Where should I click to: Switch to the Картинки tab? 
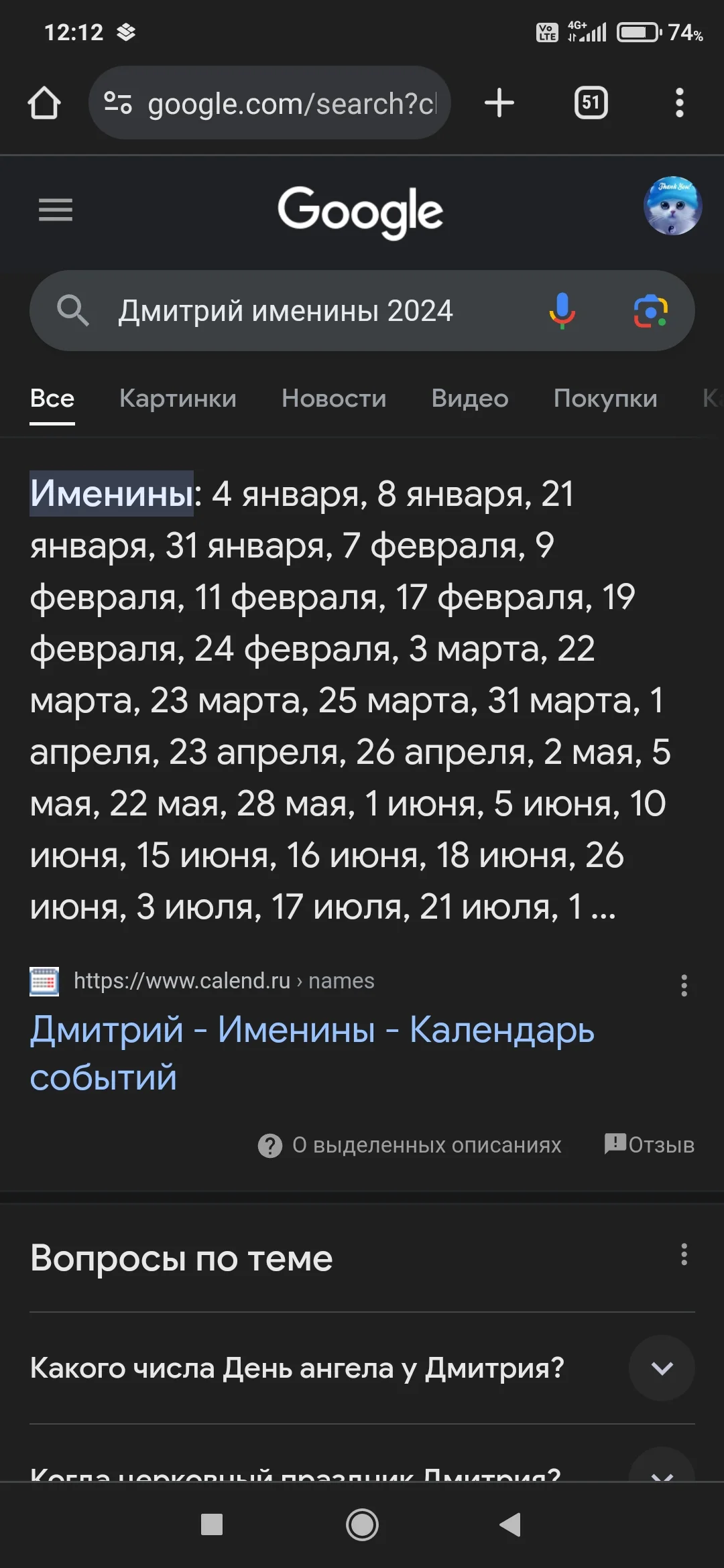click(178, 399)
